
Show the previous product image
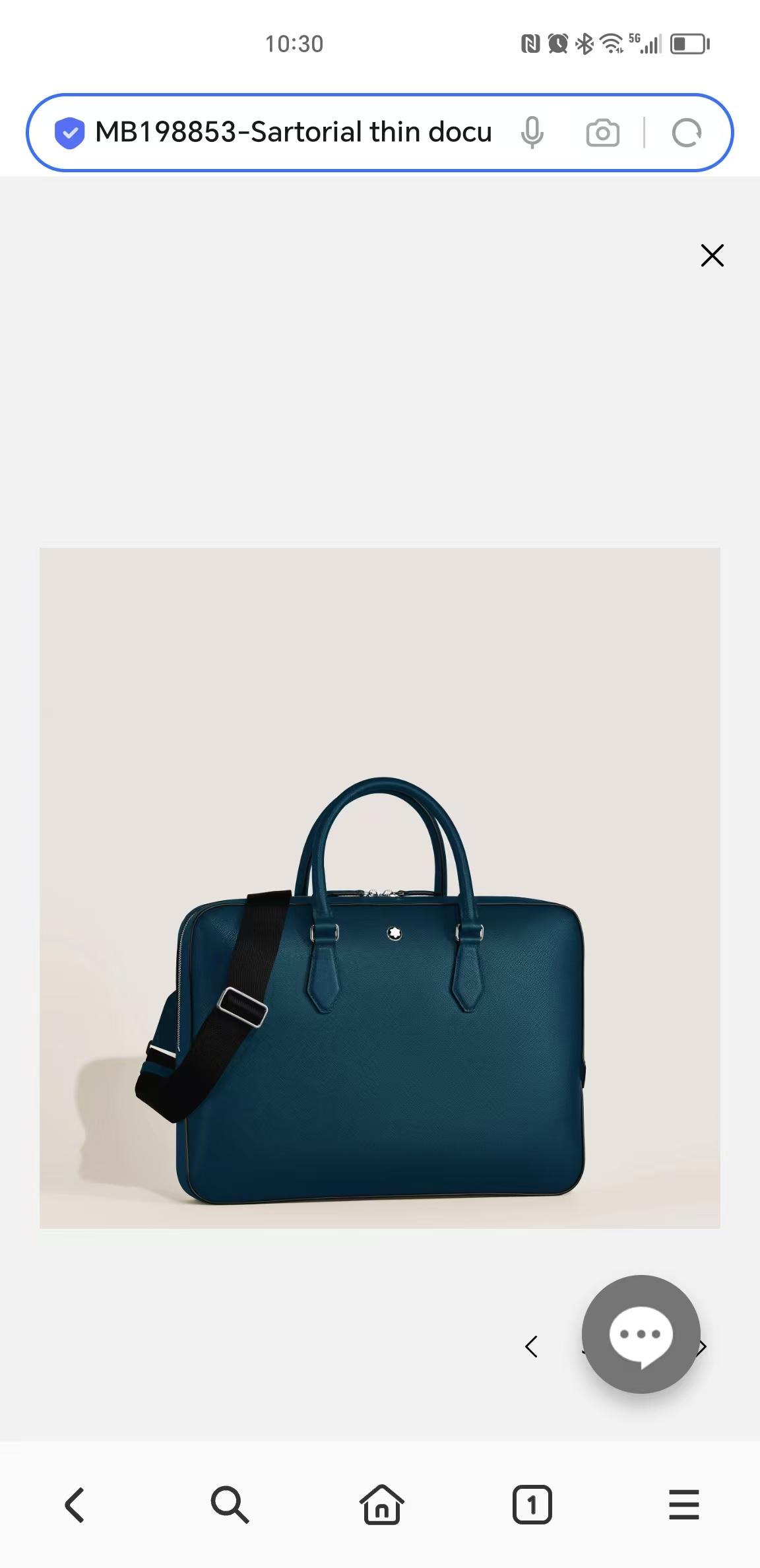(531, 1347)
